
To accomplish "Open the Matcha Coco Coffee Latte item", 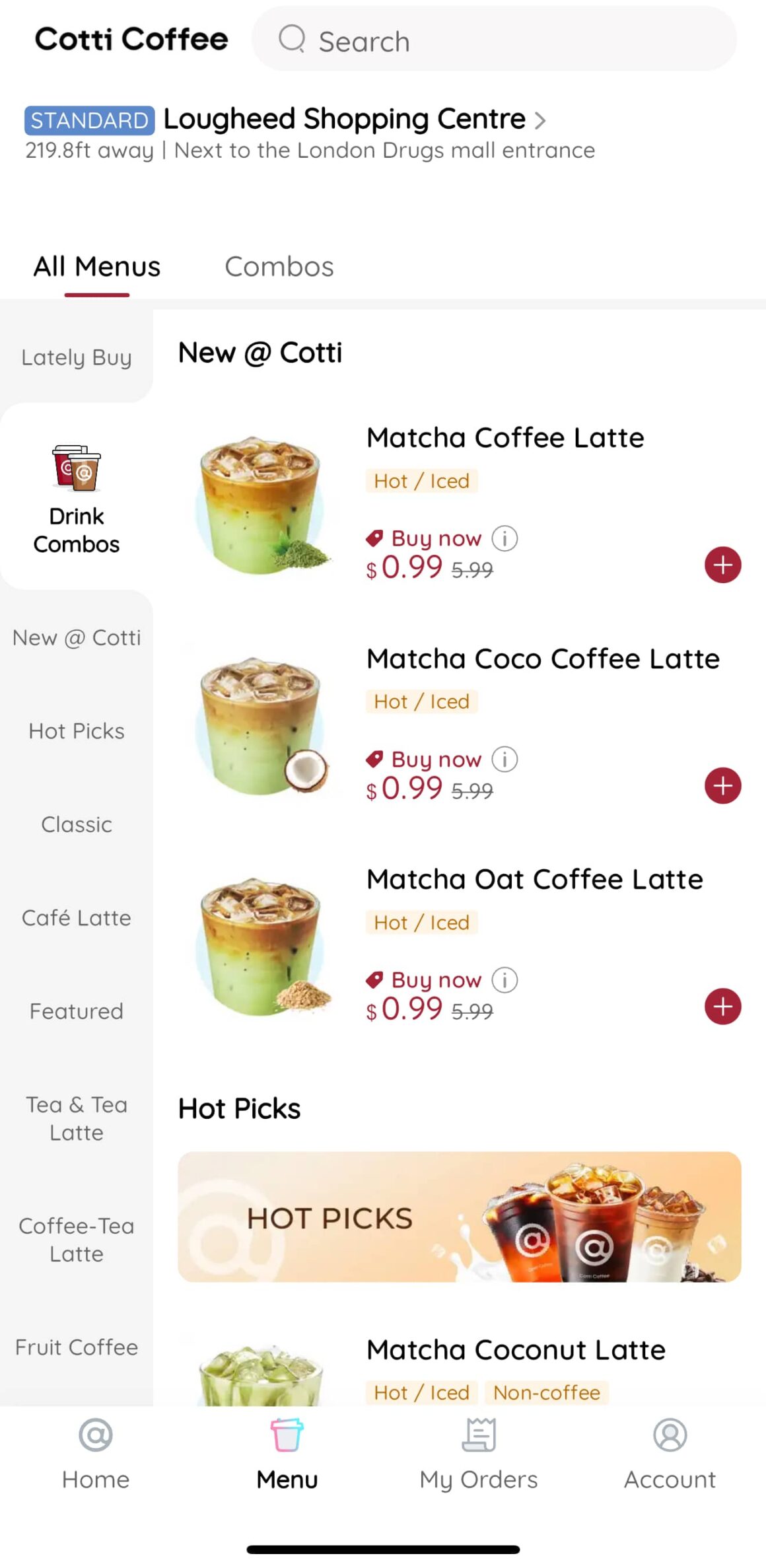I will [x=542, y=659].
